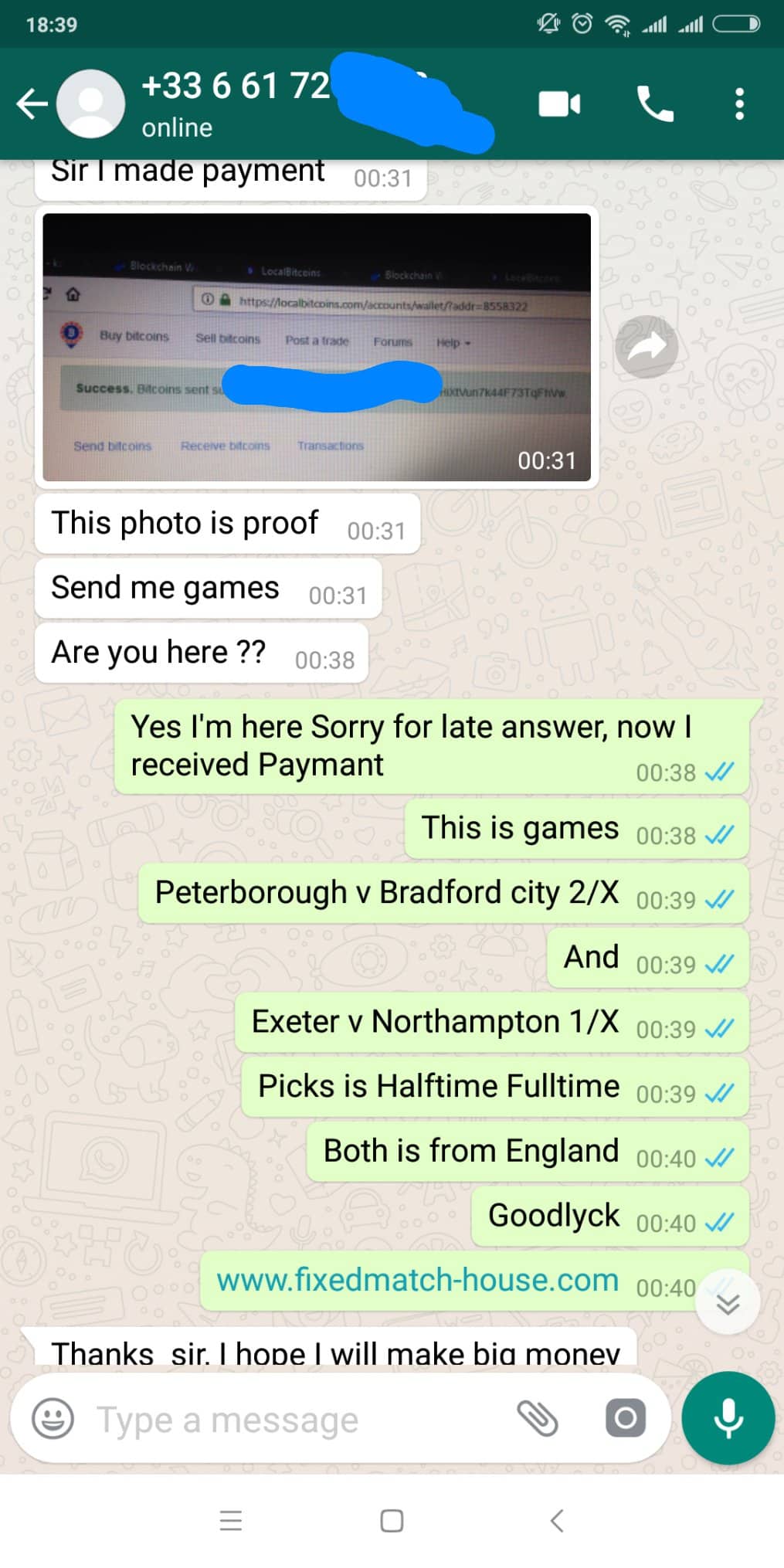Viewport: 784px width, 1568px height.
Task: Tap the system back button
Action: tap(557, 1521)
